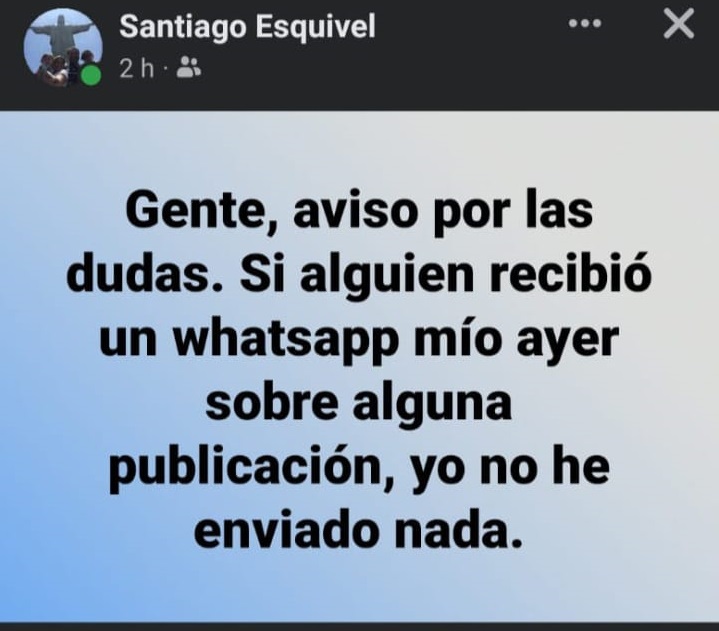This screenshot has height=631, width=719.
Task: Tap the name Santiago Esquivel
Action: 247,27
